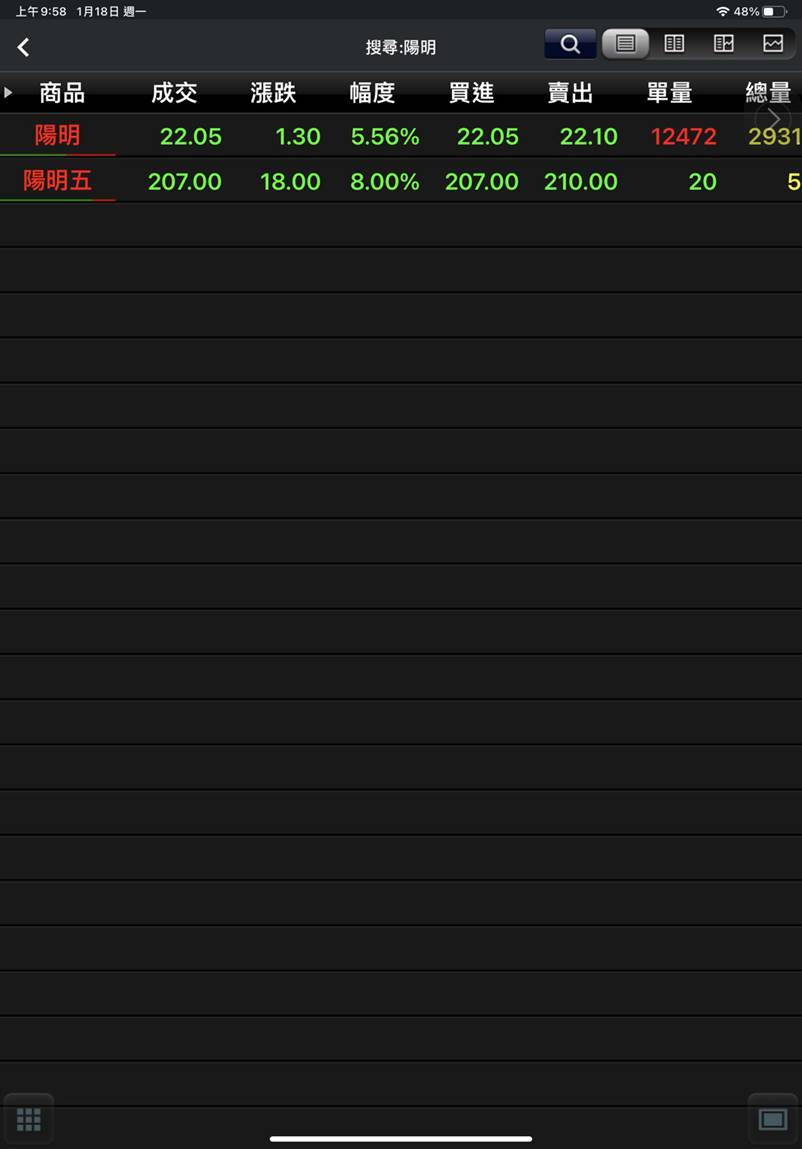Screen dimensions: 802x1149
Task: Go back using the top-left arrow
Action: [24, 47]
